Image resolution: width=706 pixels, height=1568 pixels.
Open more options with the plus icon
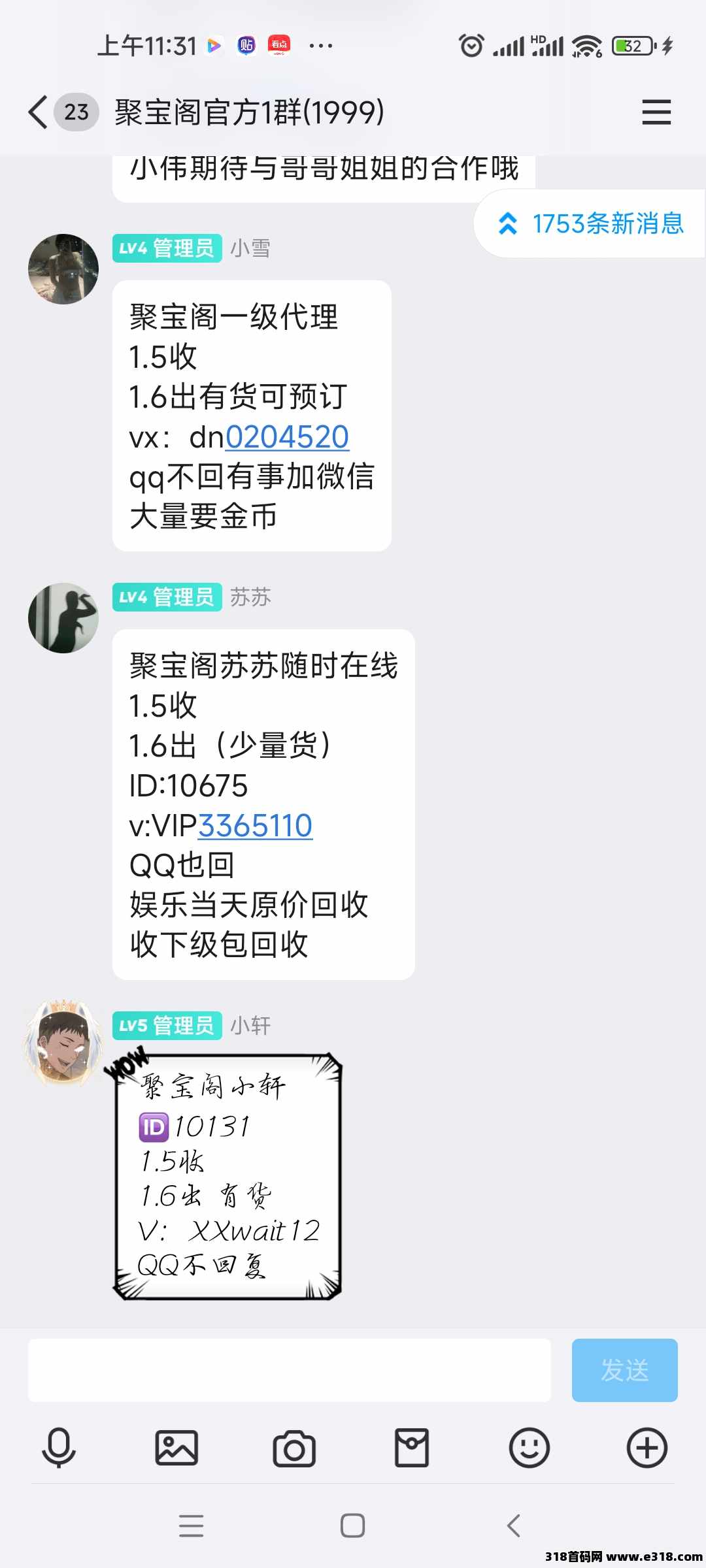tap(647, 1448)
